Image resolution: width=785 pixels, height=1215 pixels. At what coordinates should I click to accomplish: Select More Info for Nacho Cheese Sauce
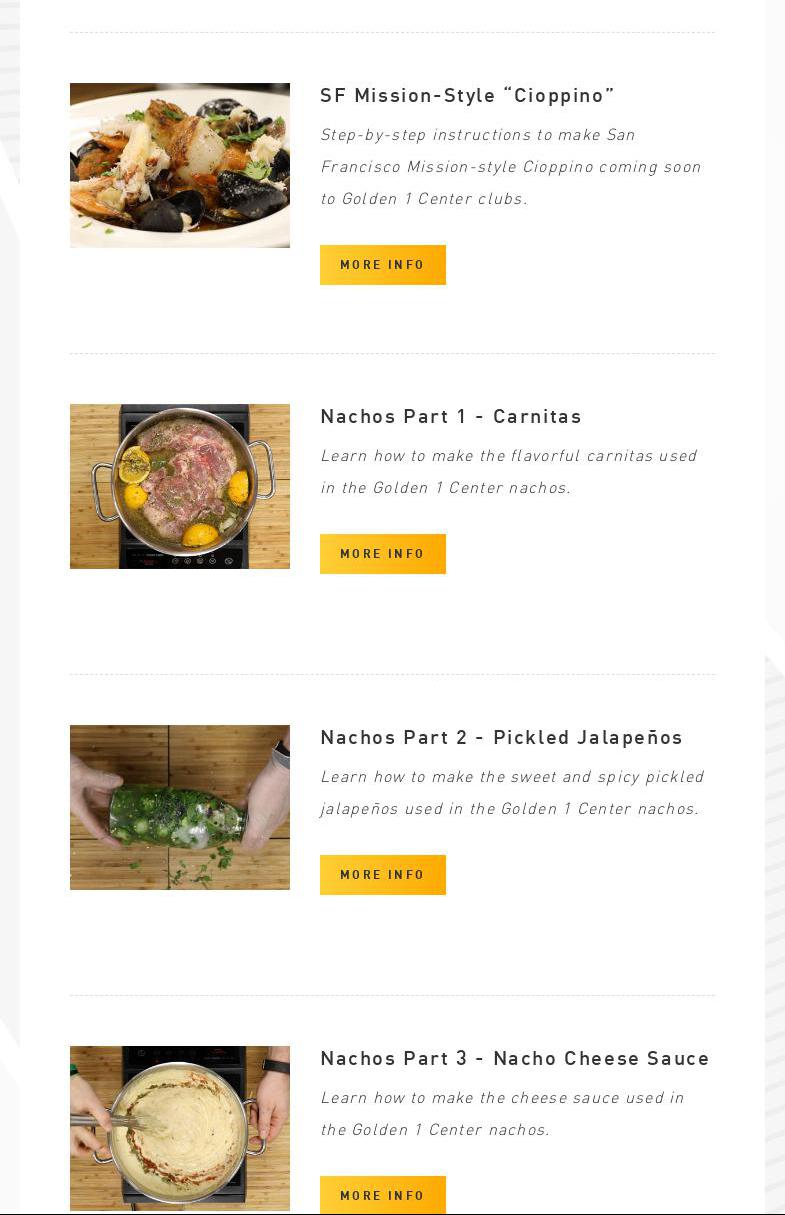coord(382,1195)
